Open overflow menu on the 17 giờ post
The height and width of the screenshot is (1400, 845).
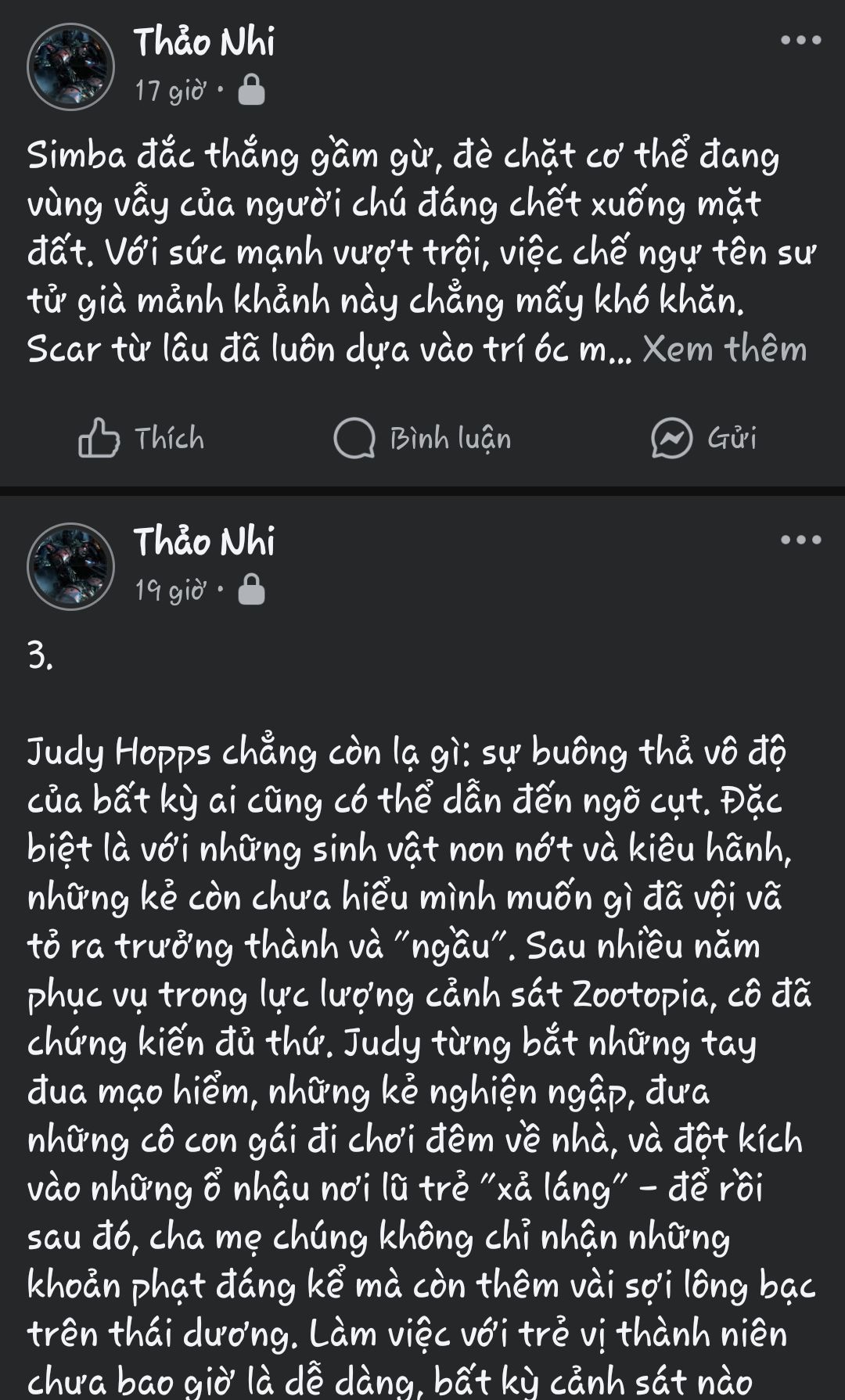click(800, 40)
